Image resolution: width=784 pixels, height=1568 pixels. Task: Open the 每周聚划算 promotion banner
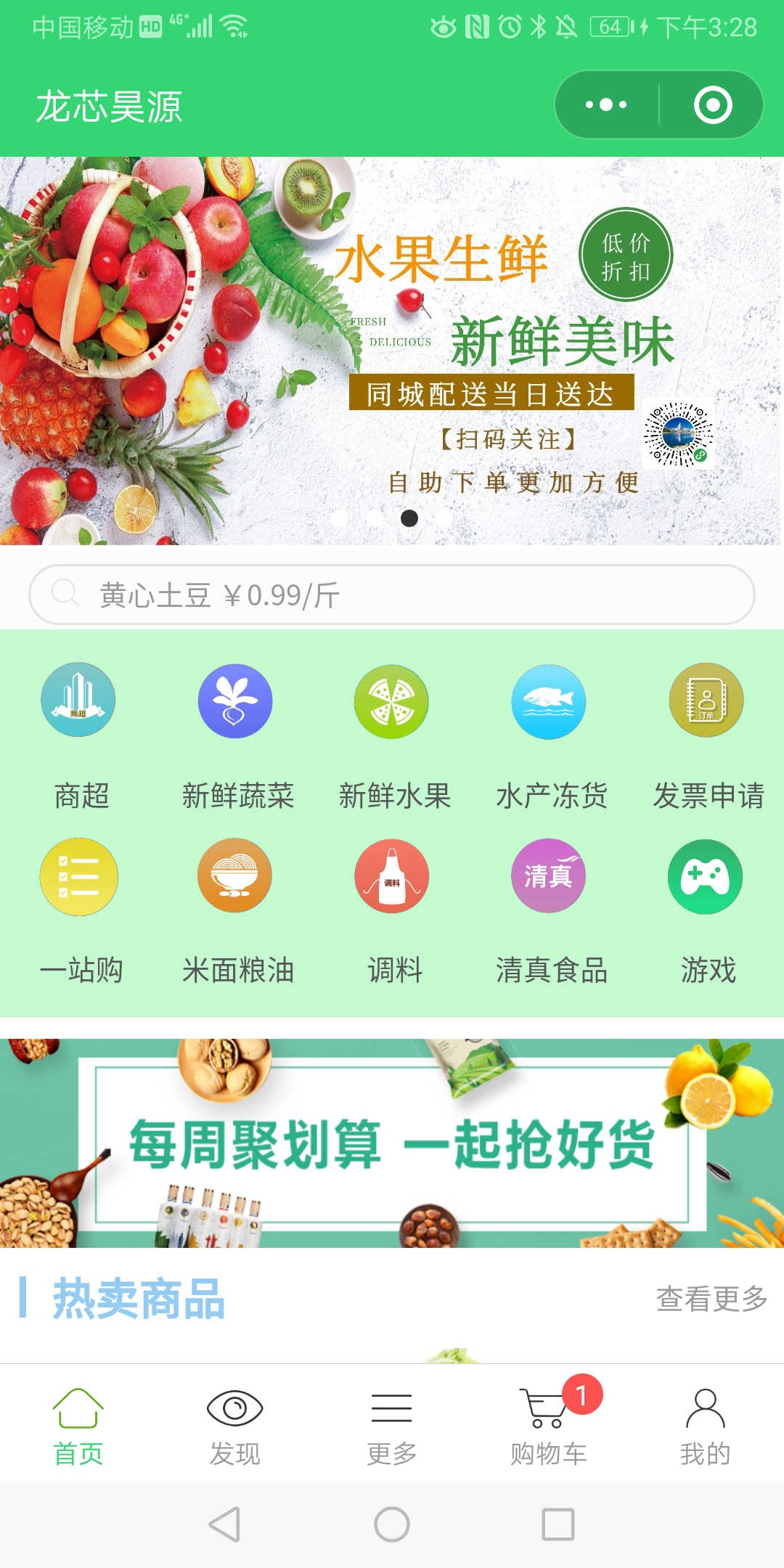tap(392, 1143)
